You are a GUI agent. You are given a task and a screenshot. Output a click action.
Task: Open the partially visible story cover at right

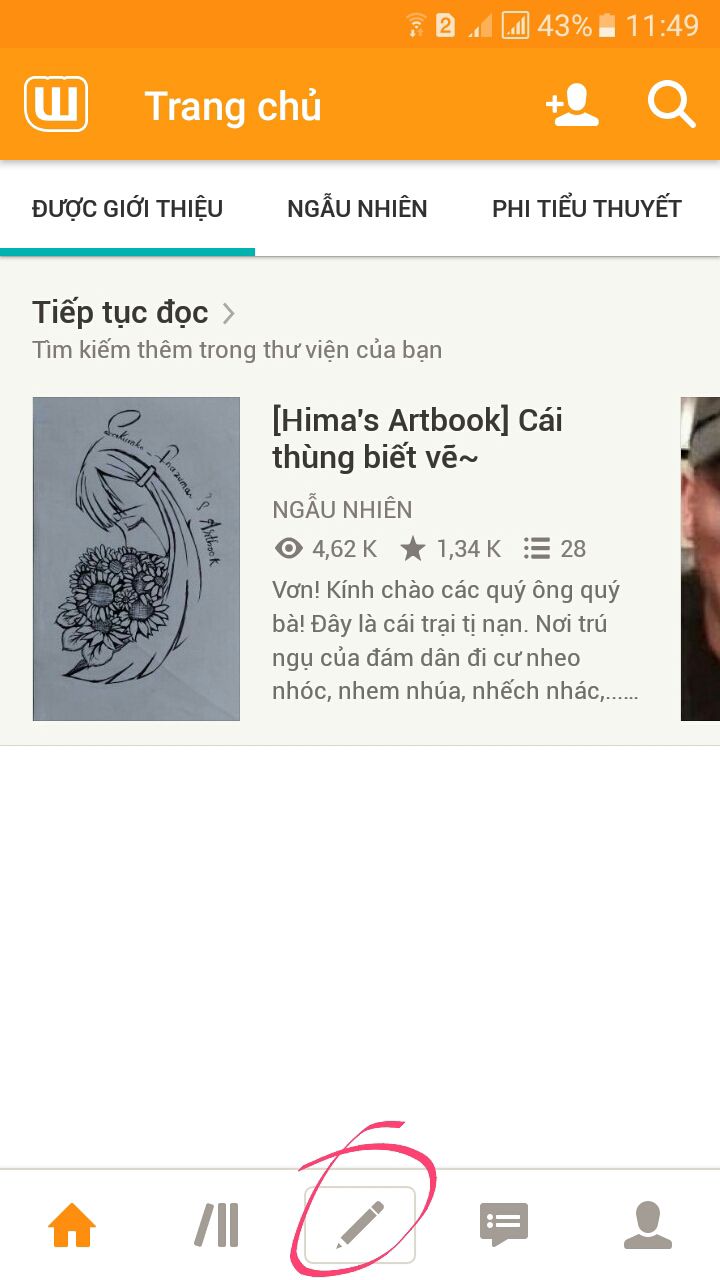(x=700, y=559)
